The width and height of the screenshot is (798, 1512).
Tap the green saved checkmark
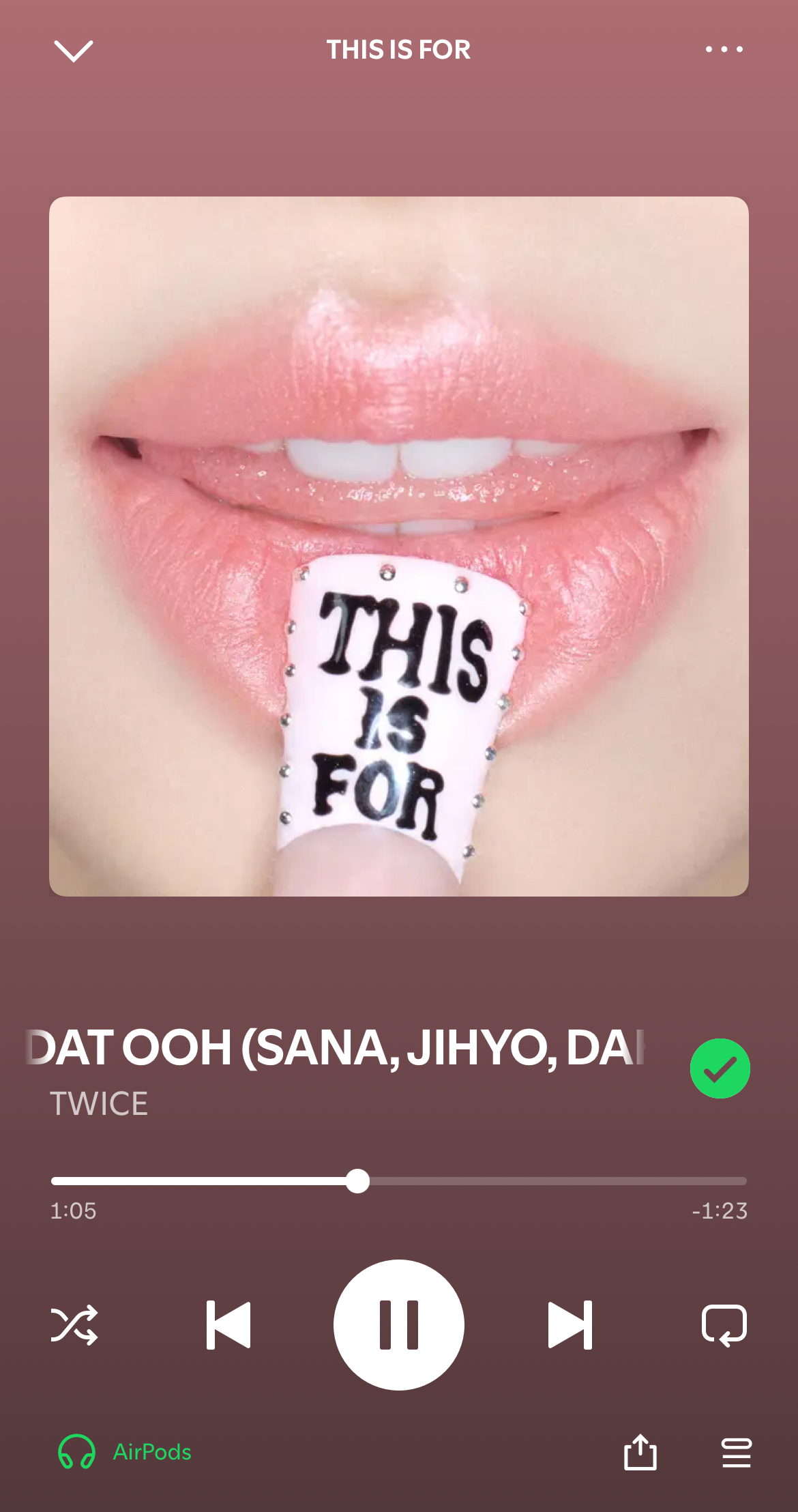coord(720,1068)
